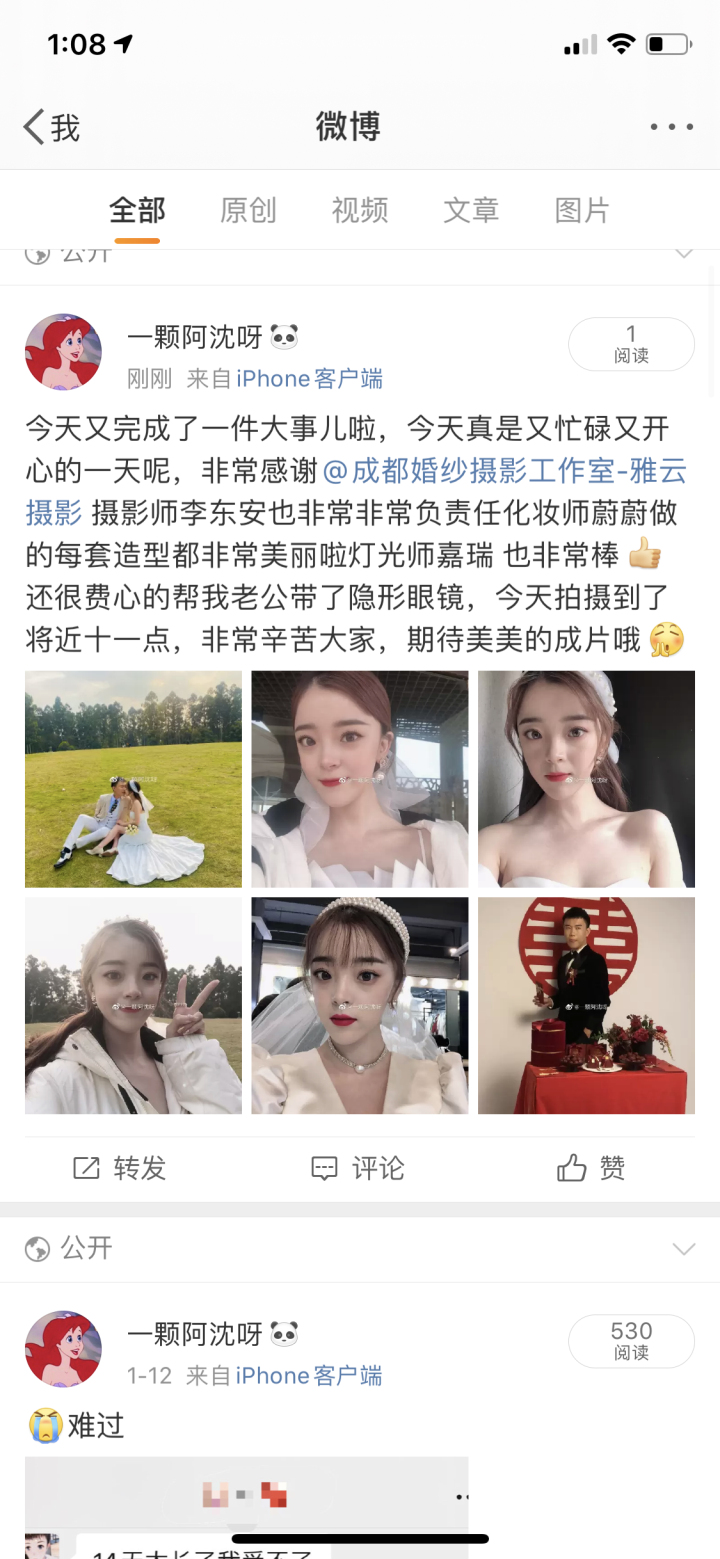Repost the wedding shoot post via 转发

pos(120,1168)
